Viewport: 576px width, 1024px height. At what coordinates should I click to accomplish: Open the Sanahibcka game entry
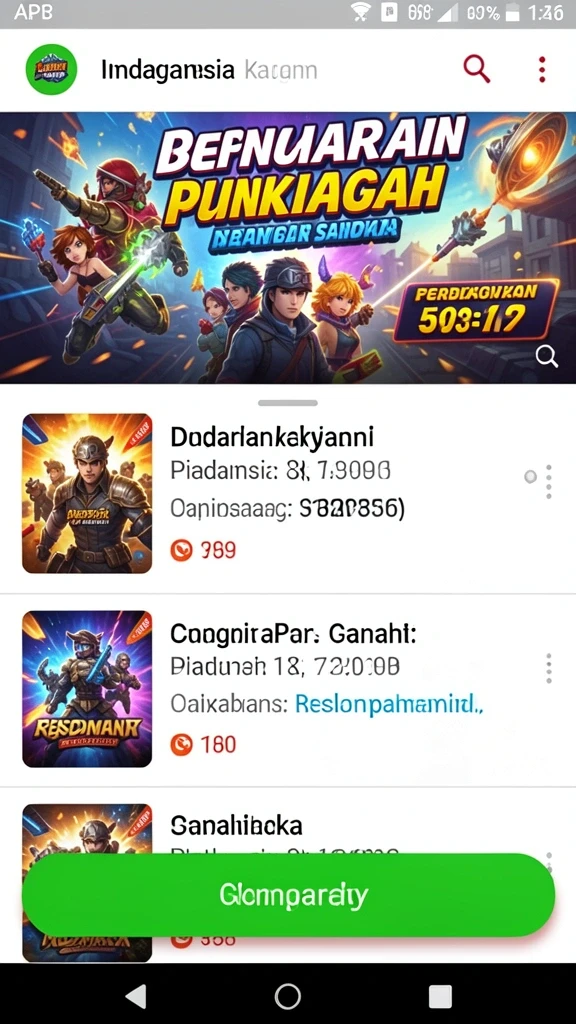click(236, 826)
